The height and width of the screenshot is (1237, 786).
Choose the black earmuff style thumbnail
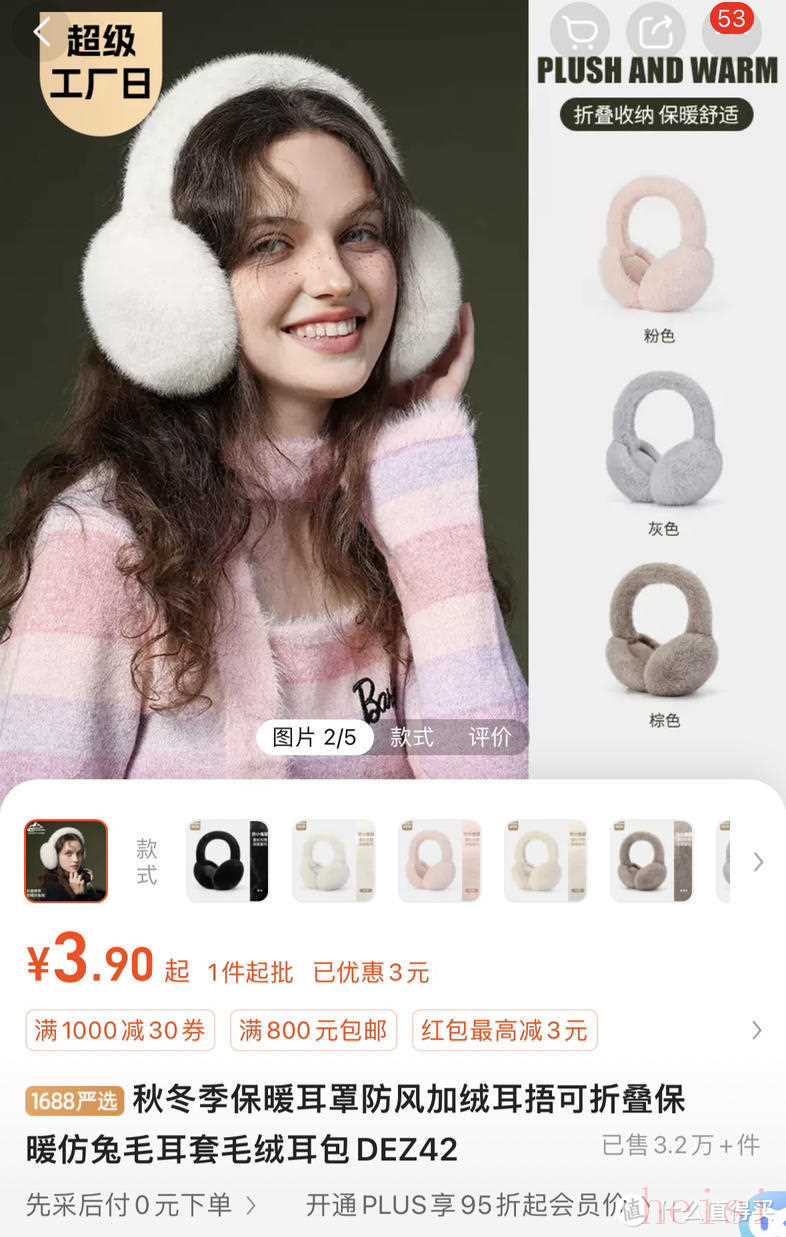pos(227,861)
